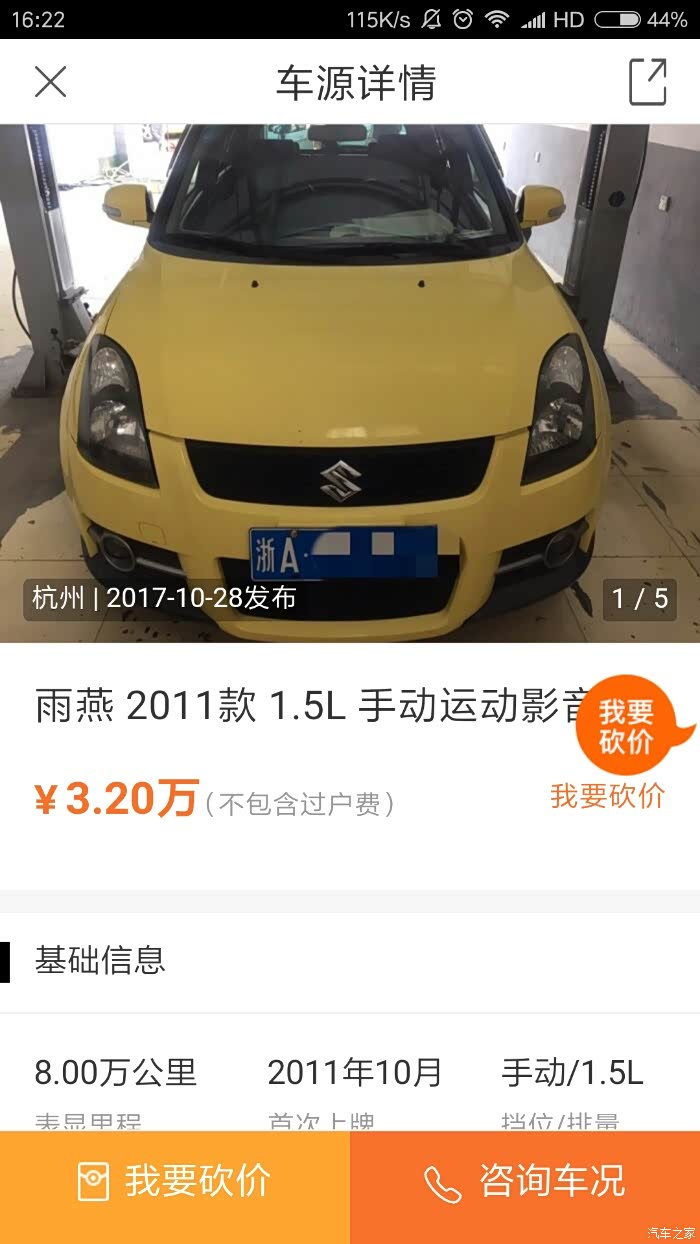Open the yellow Suzuki car photo
The height and width of the screenshot is (1244, 700).
[x=350, y=380]
